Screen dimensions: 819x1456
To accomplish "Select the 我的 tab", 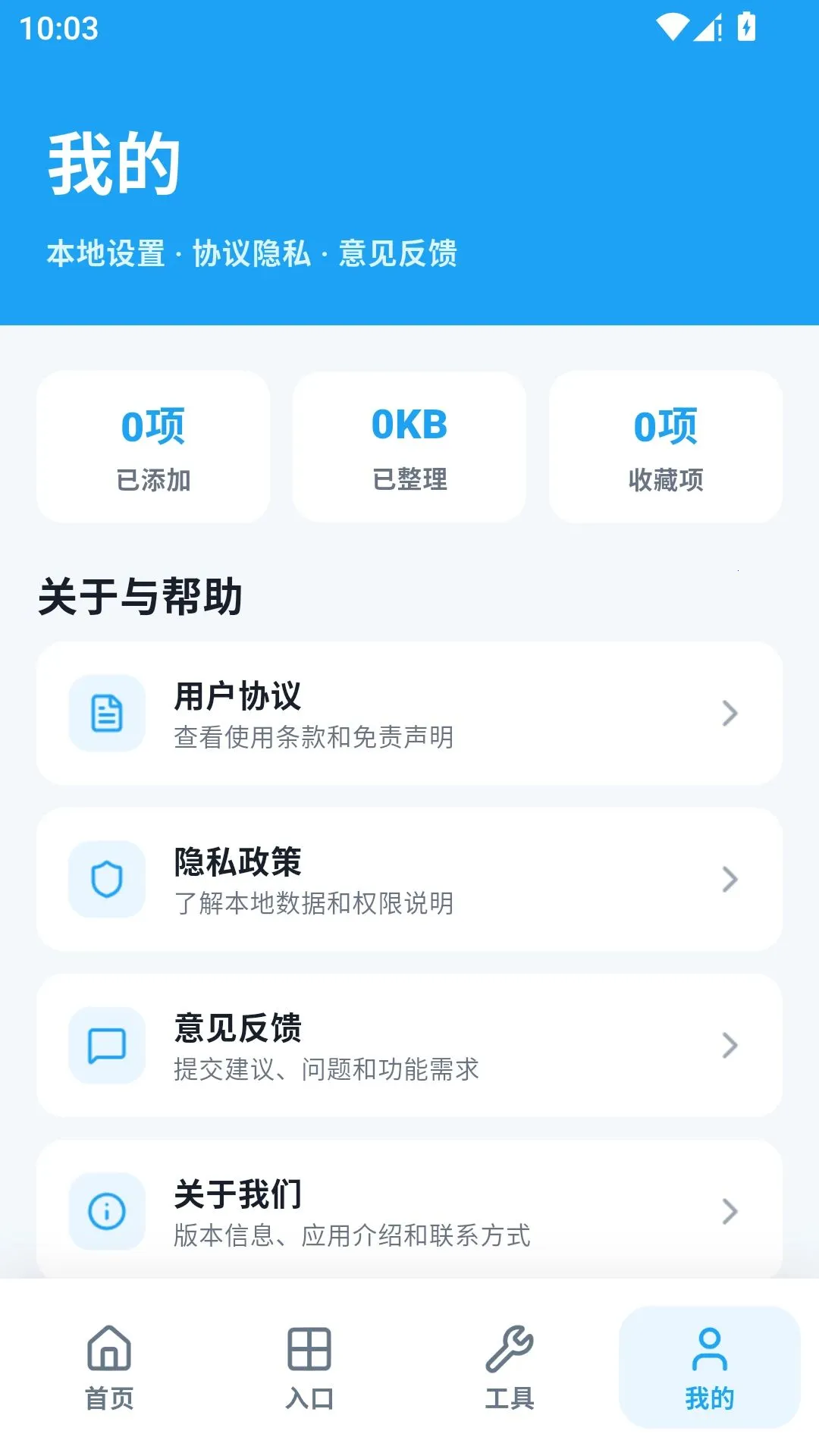I will 710,1367.
